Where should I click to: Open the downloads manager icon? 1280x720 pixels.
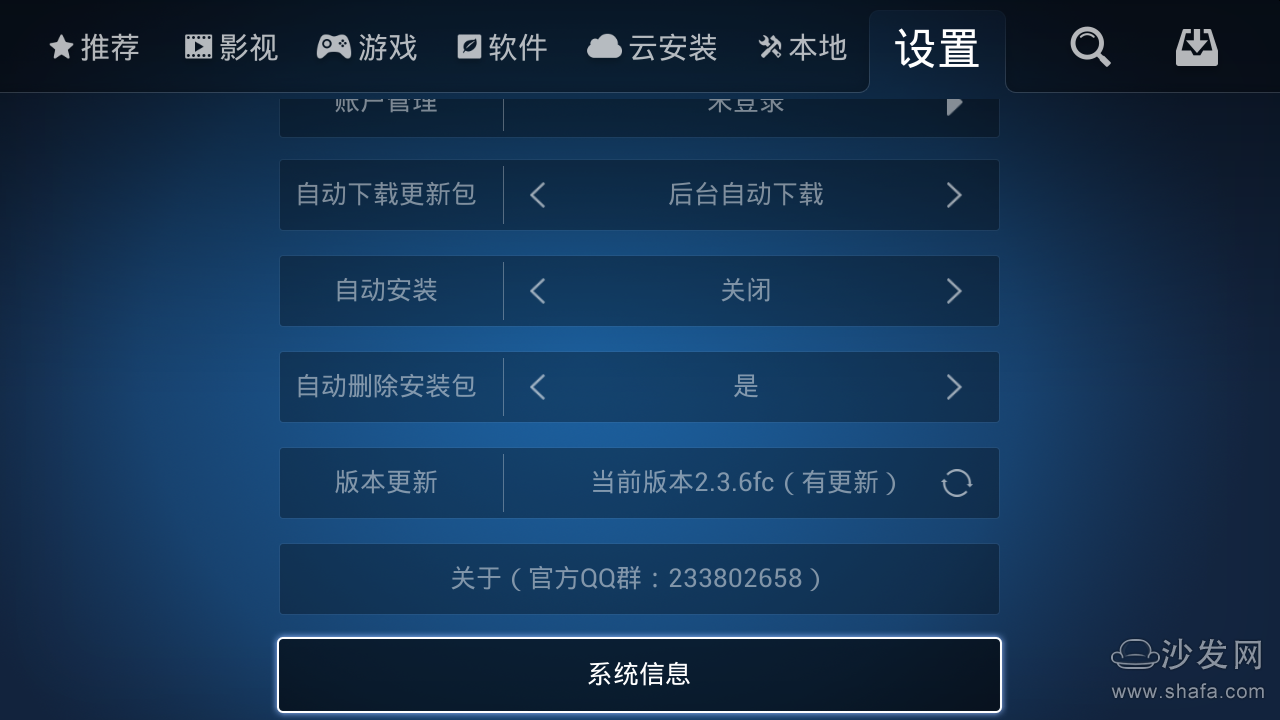click(x=1196, y=47)
